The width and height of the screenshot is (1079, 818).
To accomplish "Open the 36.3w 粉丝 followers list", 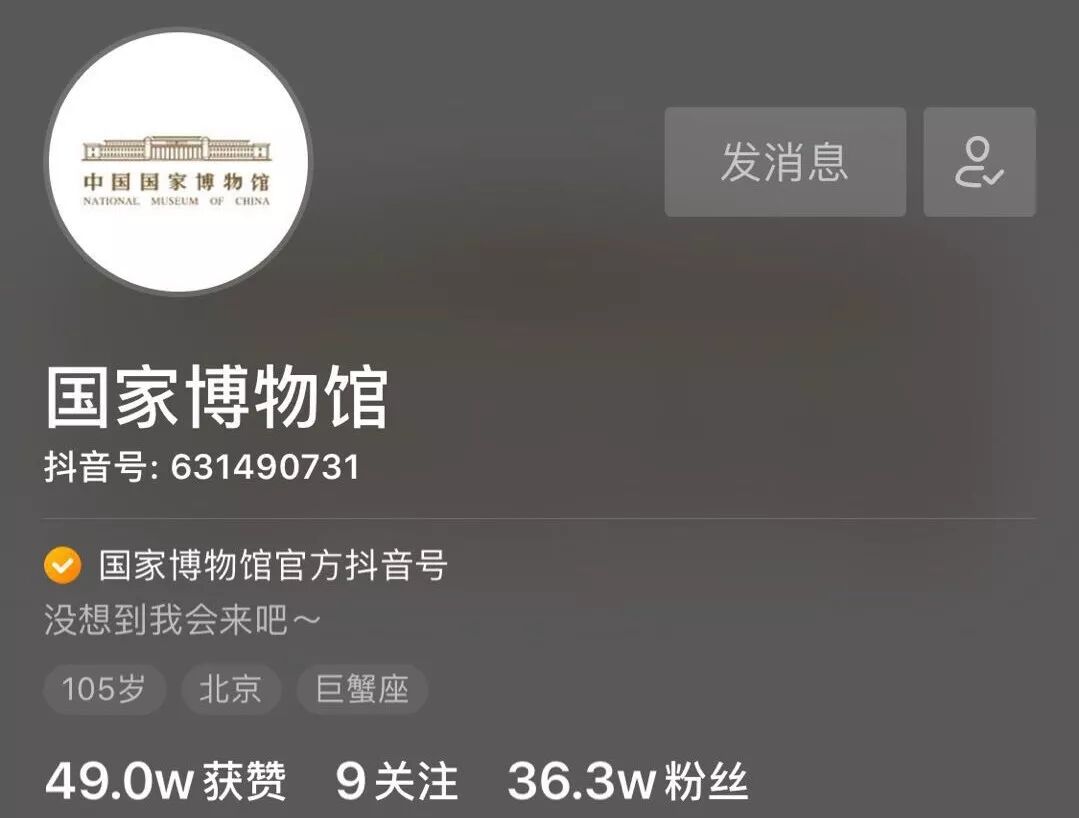I will tap(628, 781).
